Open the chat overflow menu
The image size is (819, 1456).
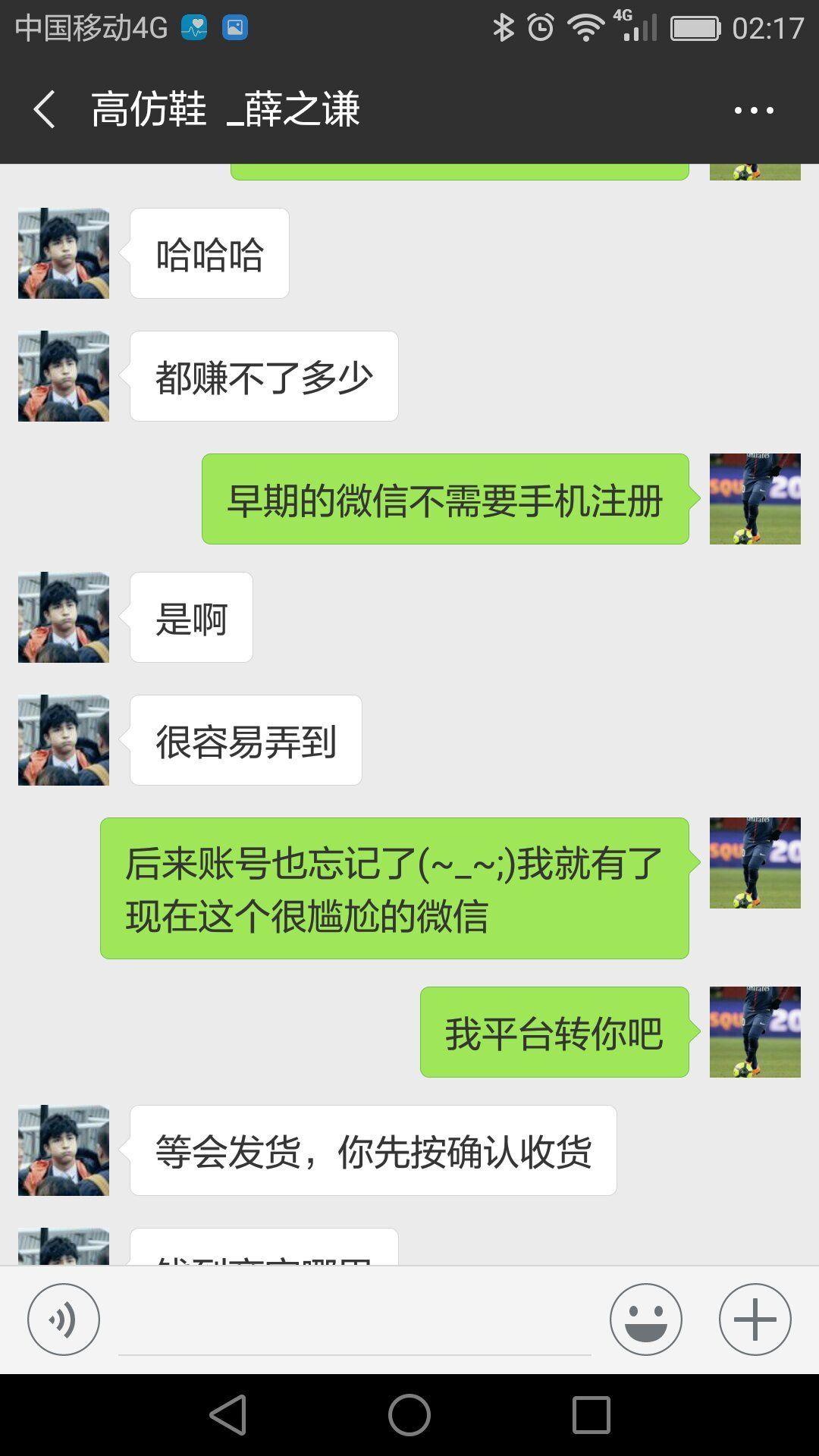754,111
